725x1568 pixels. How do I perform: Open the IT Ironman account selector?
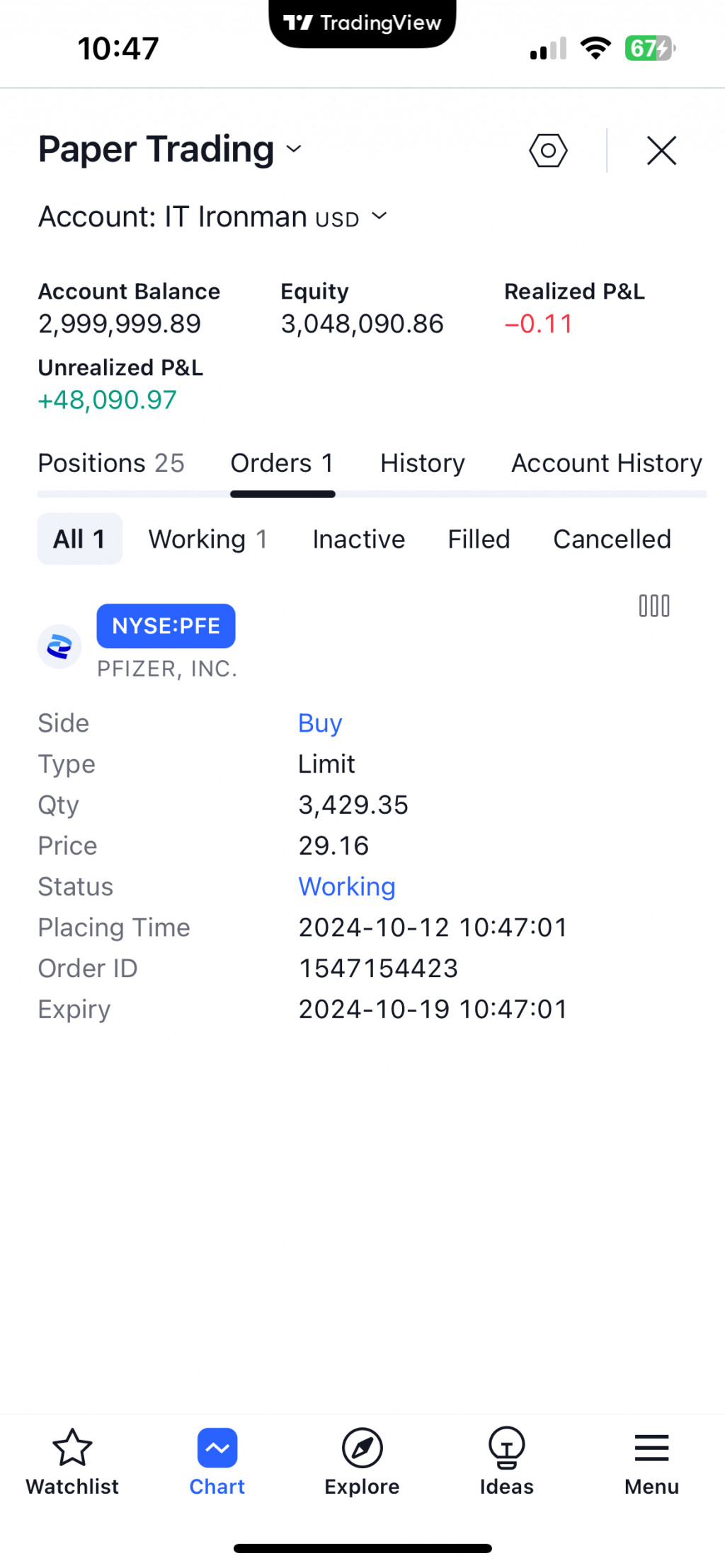[212, 217]
